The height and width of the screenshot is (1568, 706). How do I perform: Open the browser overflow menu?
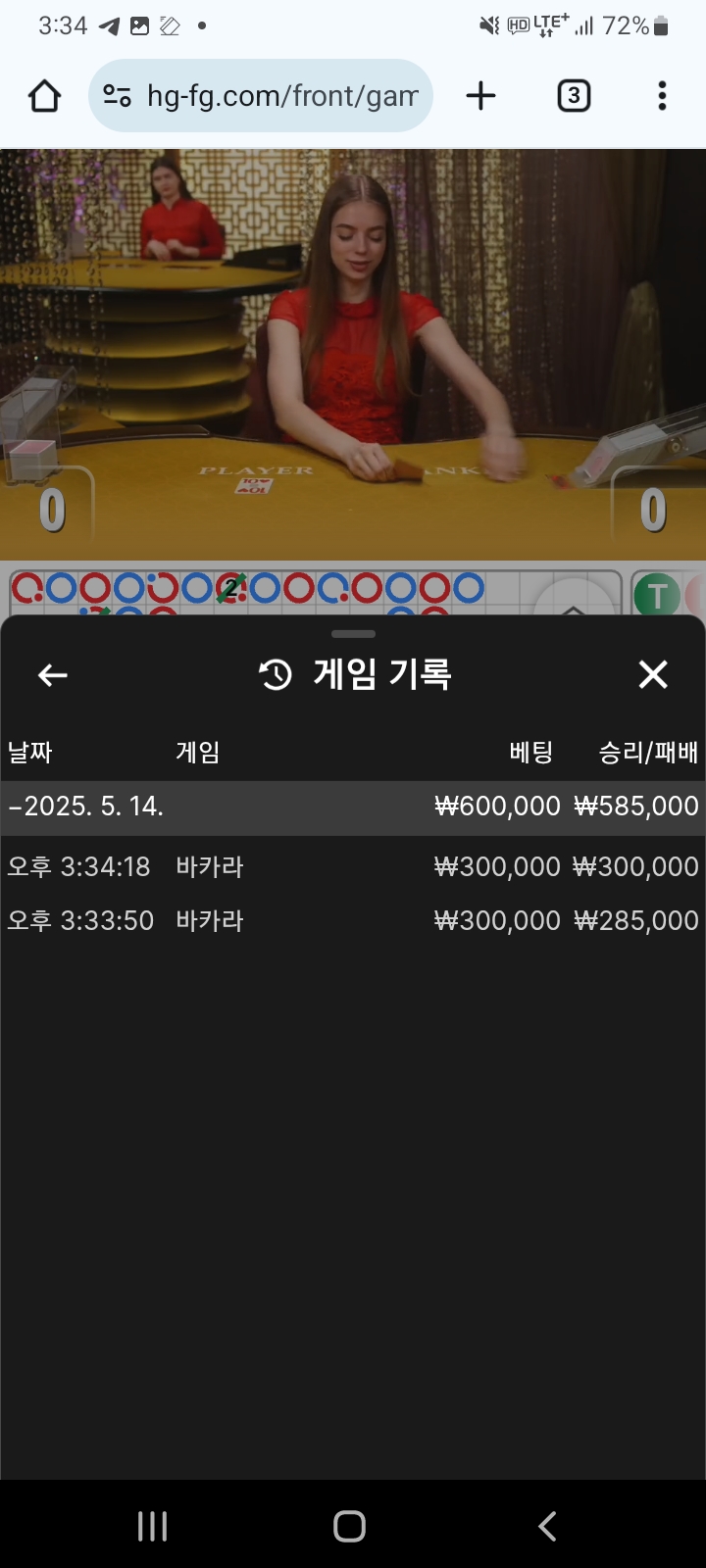tap(662, 96)
